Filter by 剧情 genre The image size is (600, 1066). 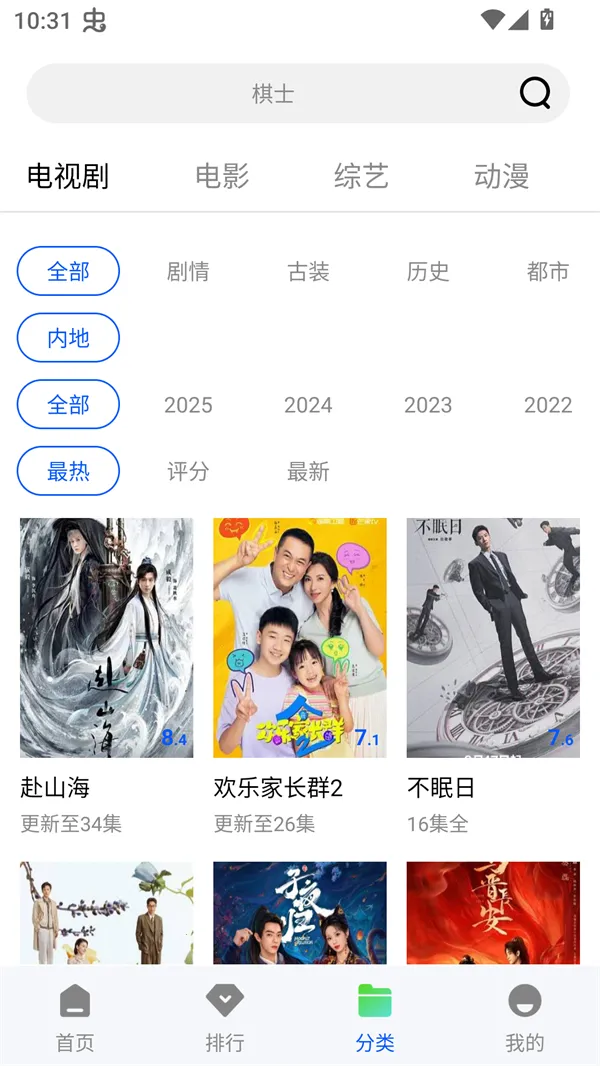pos(188,271)
